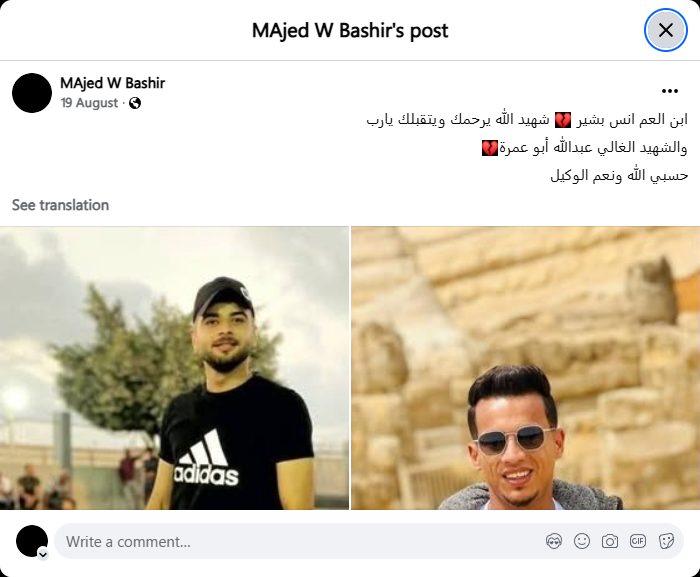Open the emoji picker for the comment

point(582,542)
